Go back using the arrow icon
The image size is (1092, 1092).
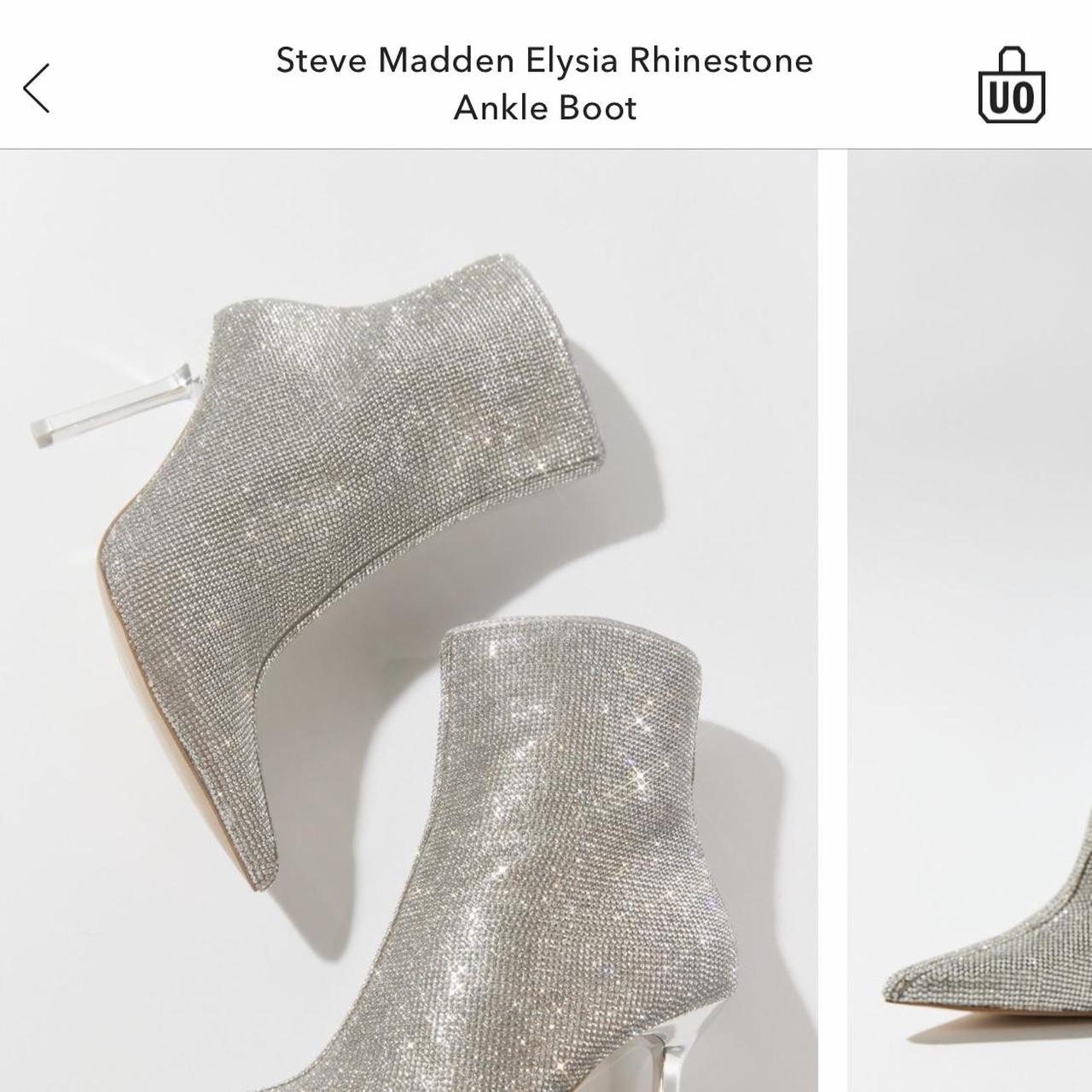[x=37, y=87]
